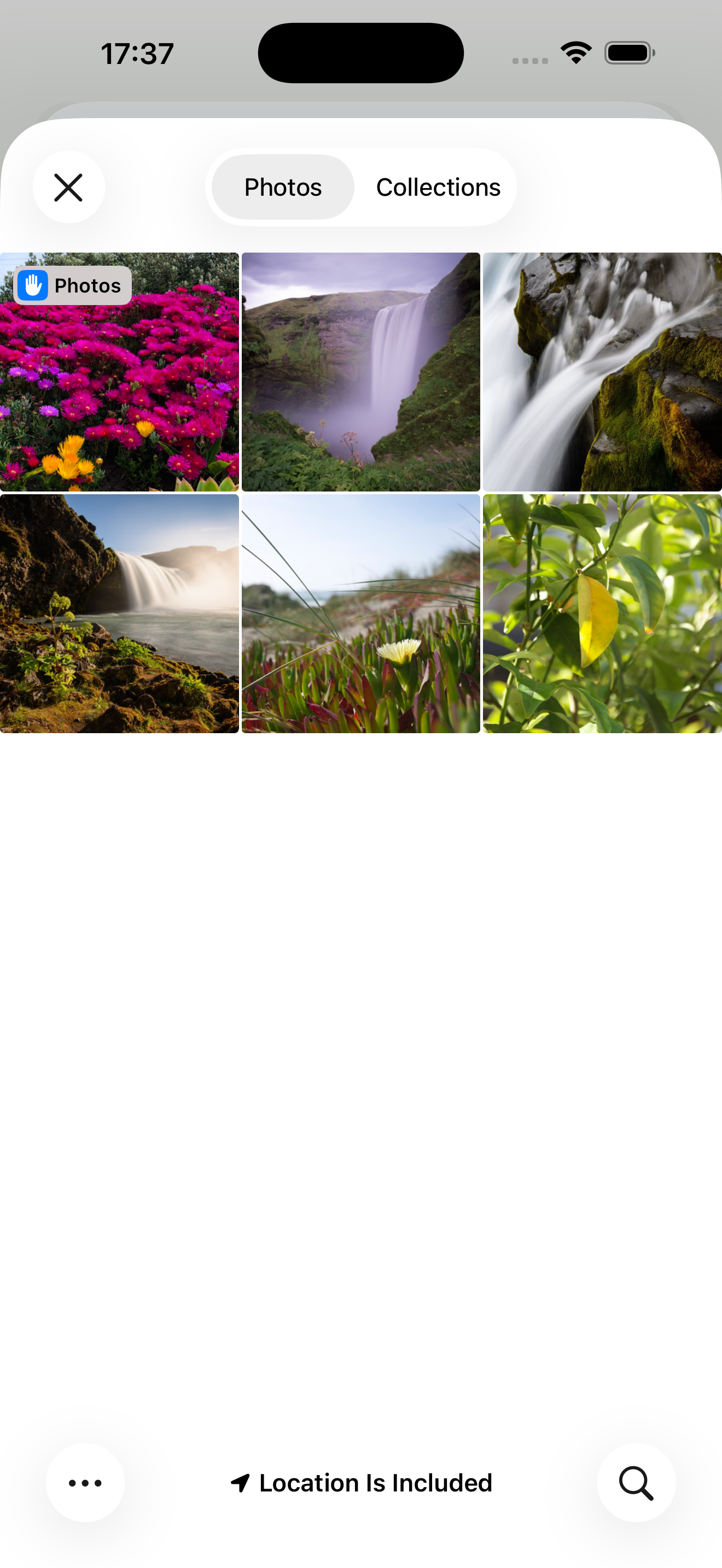Pick the misty purple waterfall photo
Viewport: 722px width, 1568px height.
(x=360, y=372)
